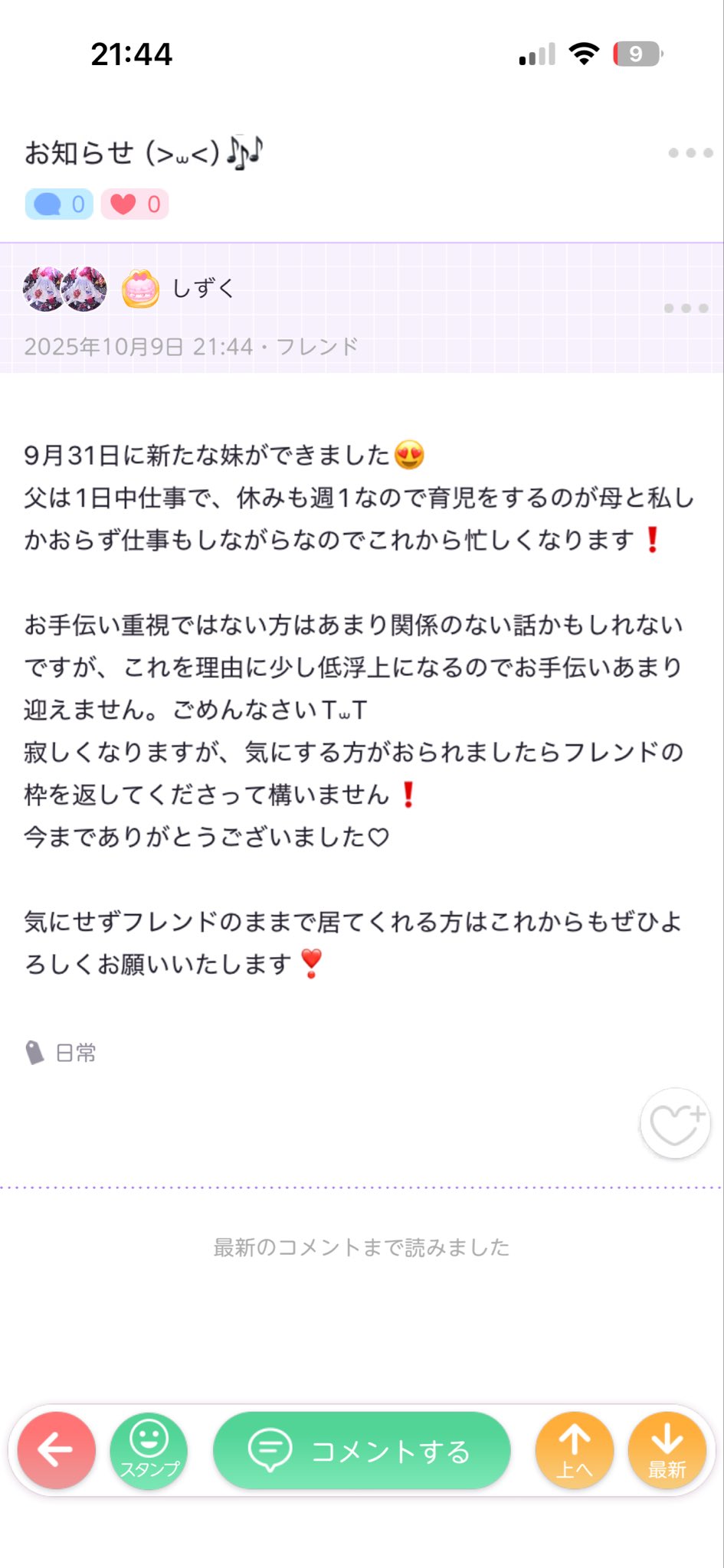Go back with the red arrow button
The height and width of the screenshot is (1568, 724).
tap(57, 1449)
